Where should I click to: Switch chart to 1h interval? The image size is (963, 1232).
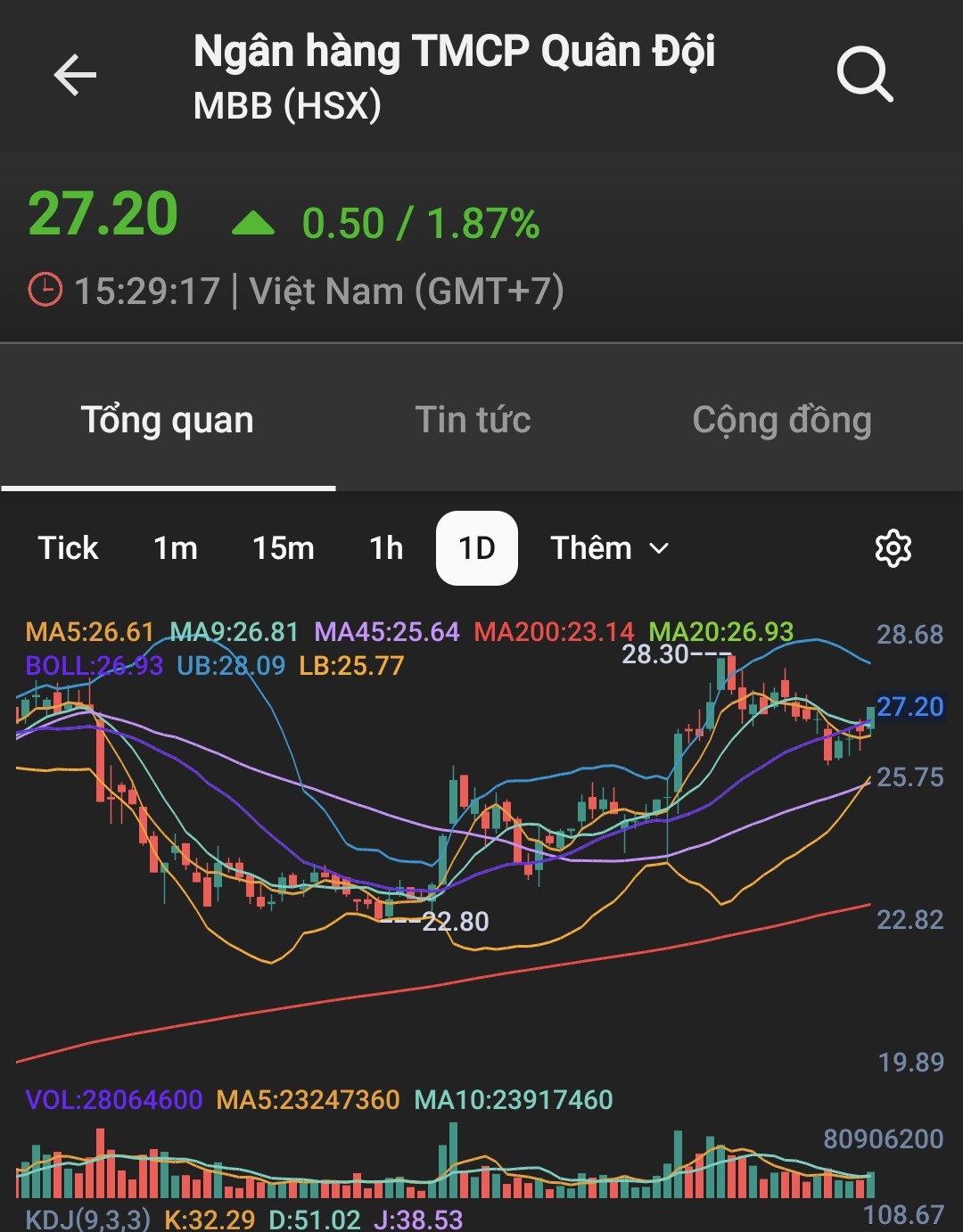pyautogui.click(x=386, y=548)
